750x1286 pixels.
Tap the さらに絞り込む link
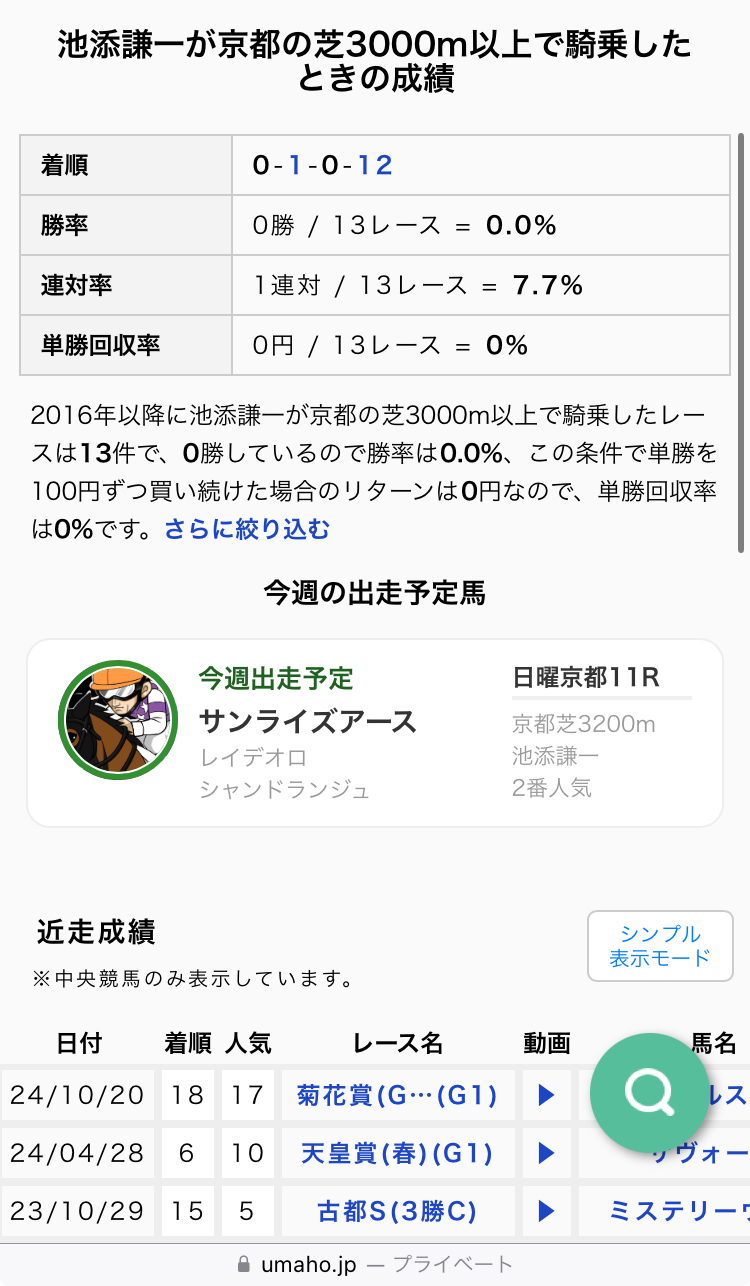coord(246,529)
